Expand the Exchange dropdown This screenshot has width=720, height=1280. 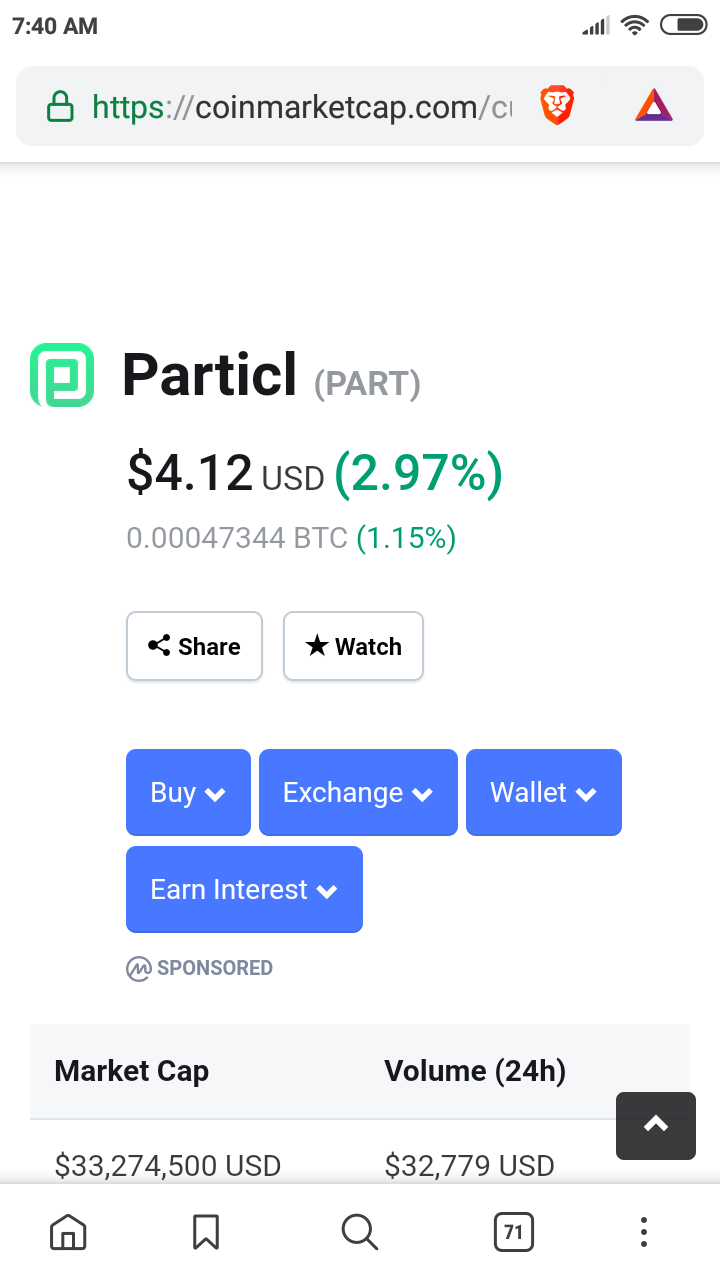[x=358, y=792]
